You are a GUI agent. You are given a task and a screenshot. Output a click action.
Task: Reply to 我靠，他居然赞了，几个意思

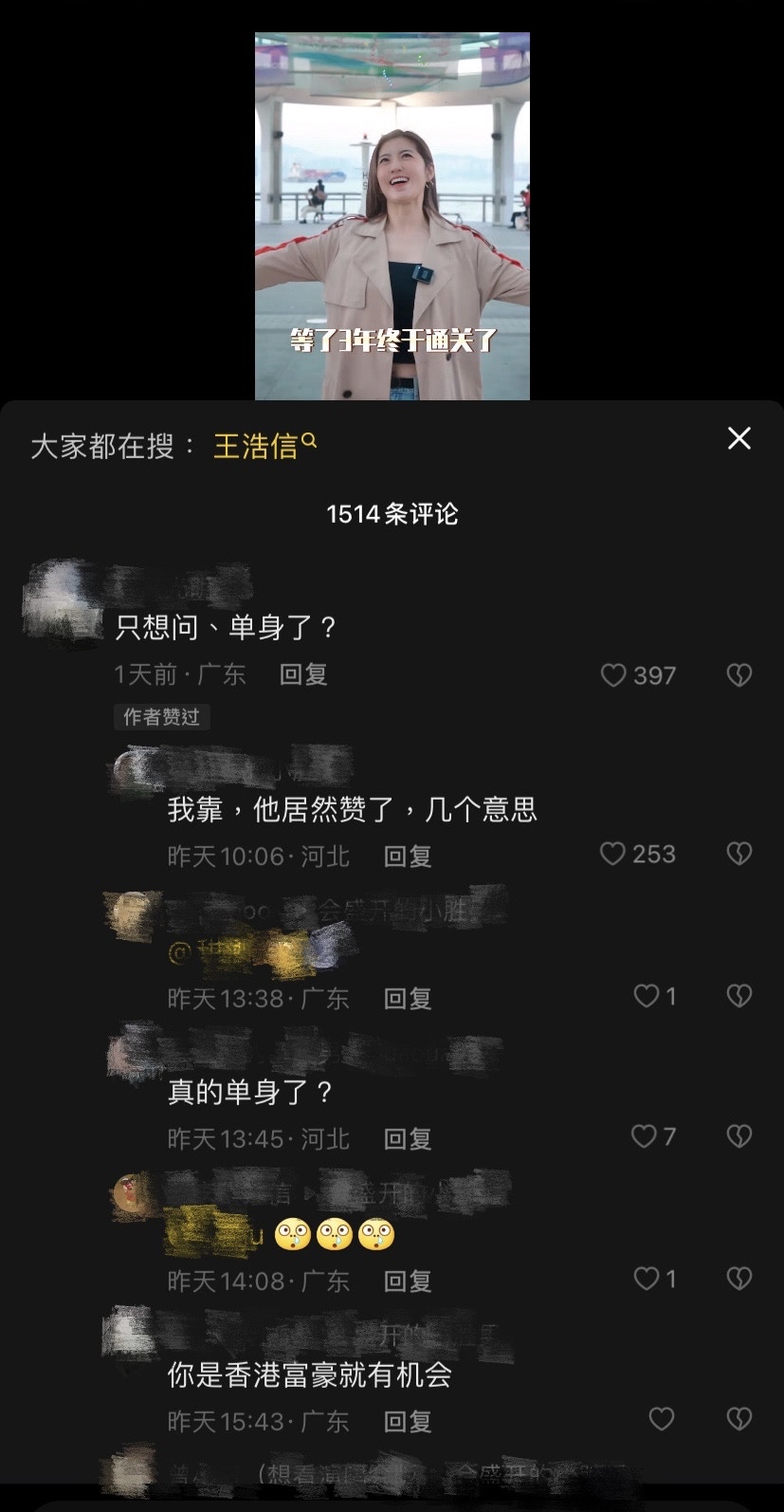[x=408, y=857]
